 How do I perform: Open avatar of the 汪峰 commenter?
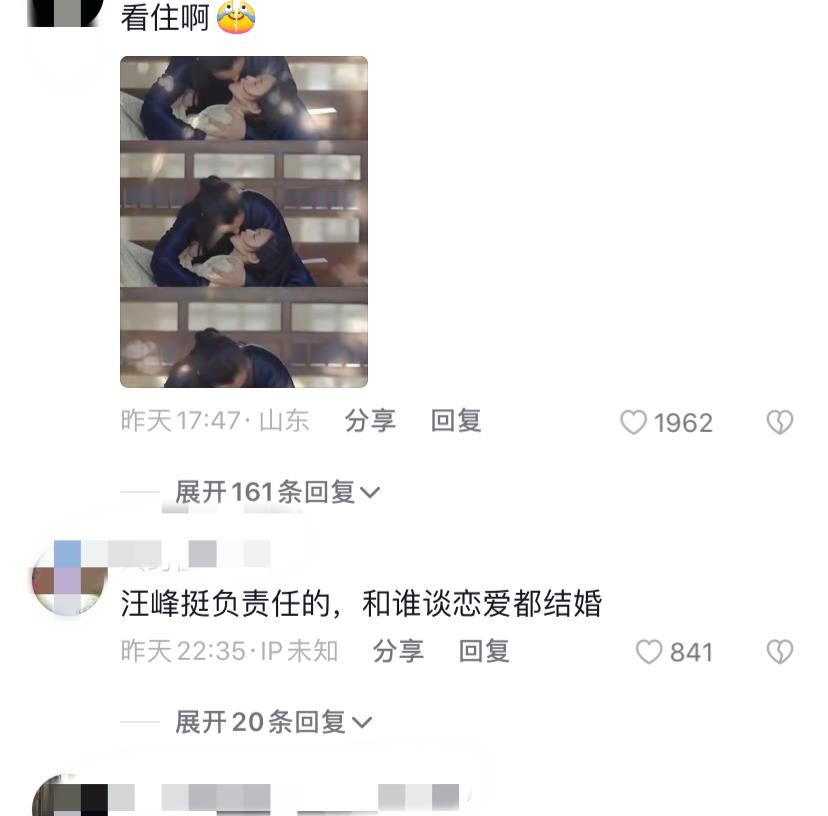68,580
